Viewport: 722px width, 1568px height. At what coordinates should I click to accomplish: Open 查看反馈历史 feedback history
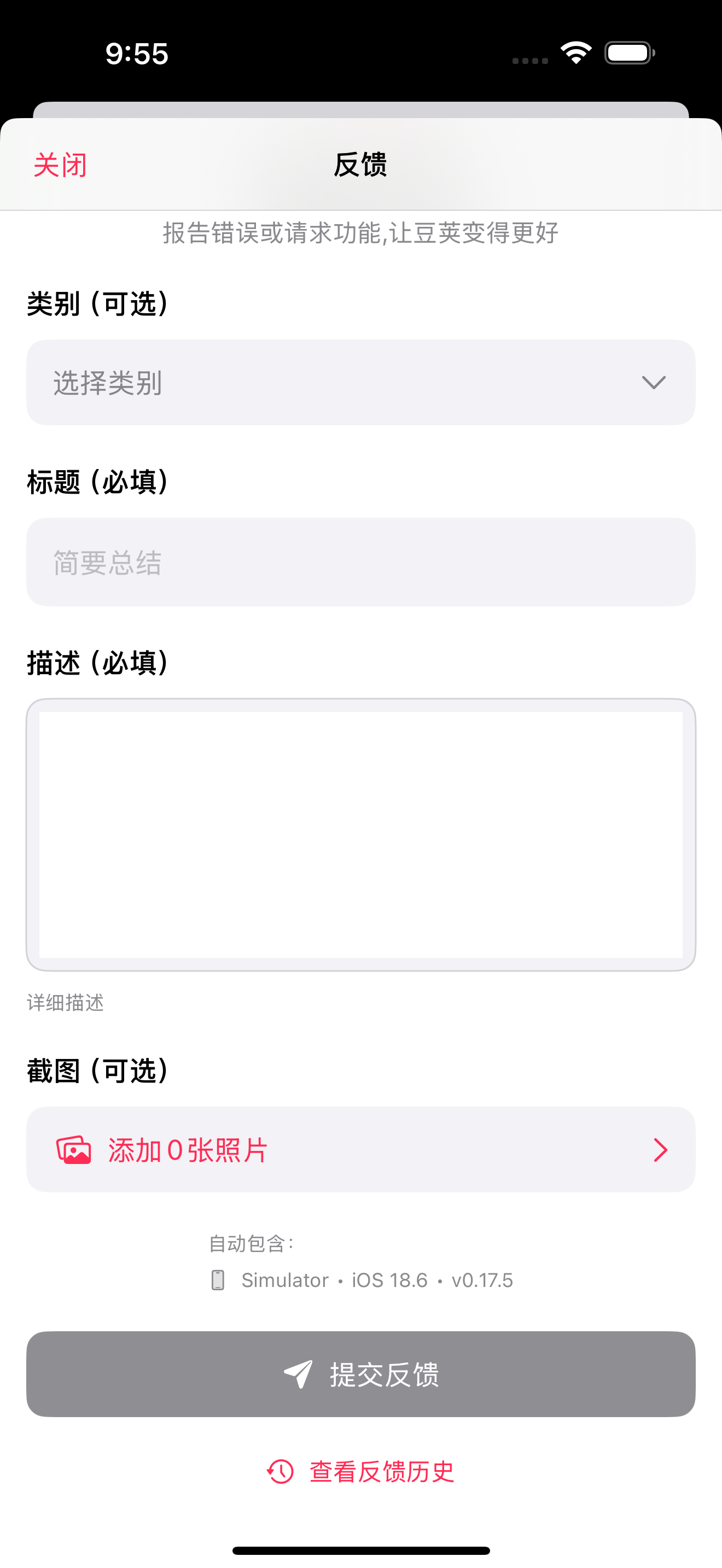tap(360, 1471)
